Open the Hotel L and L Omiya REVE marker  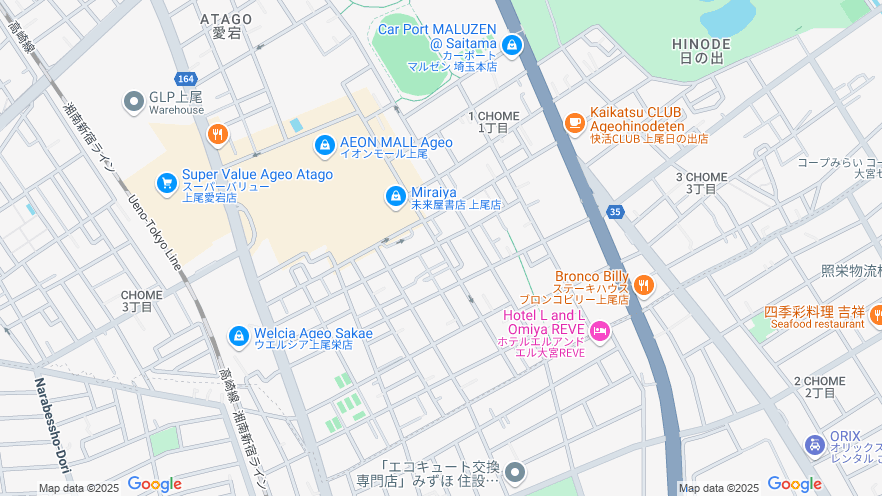point(600,331)
